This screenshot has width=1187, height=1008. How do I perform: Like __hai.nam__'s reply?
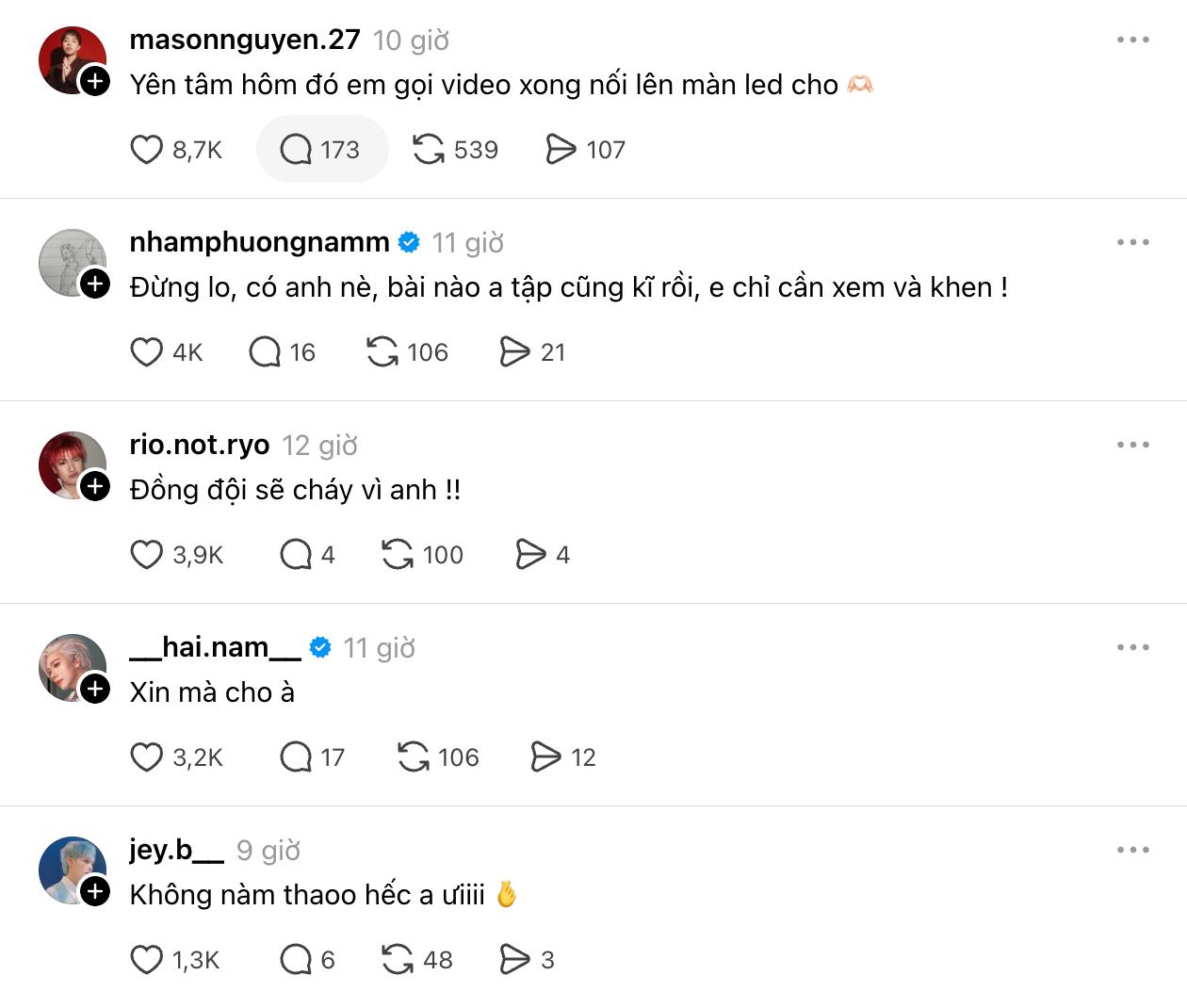[x=146, y=757]
